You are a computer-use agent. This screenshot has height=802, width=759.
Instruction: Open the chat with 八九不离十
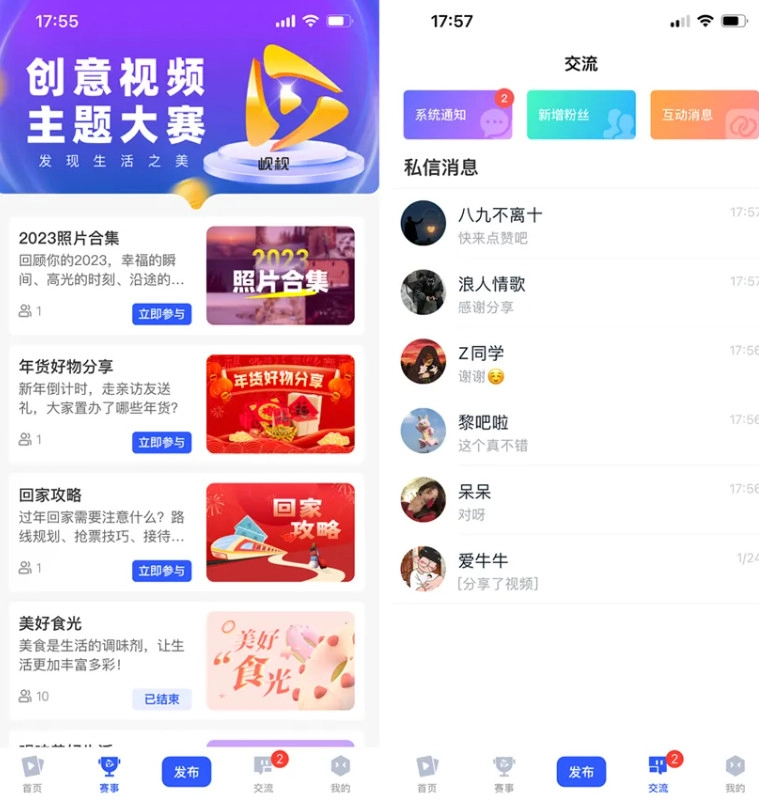click(x=575, y=224)
